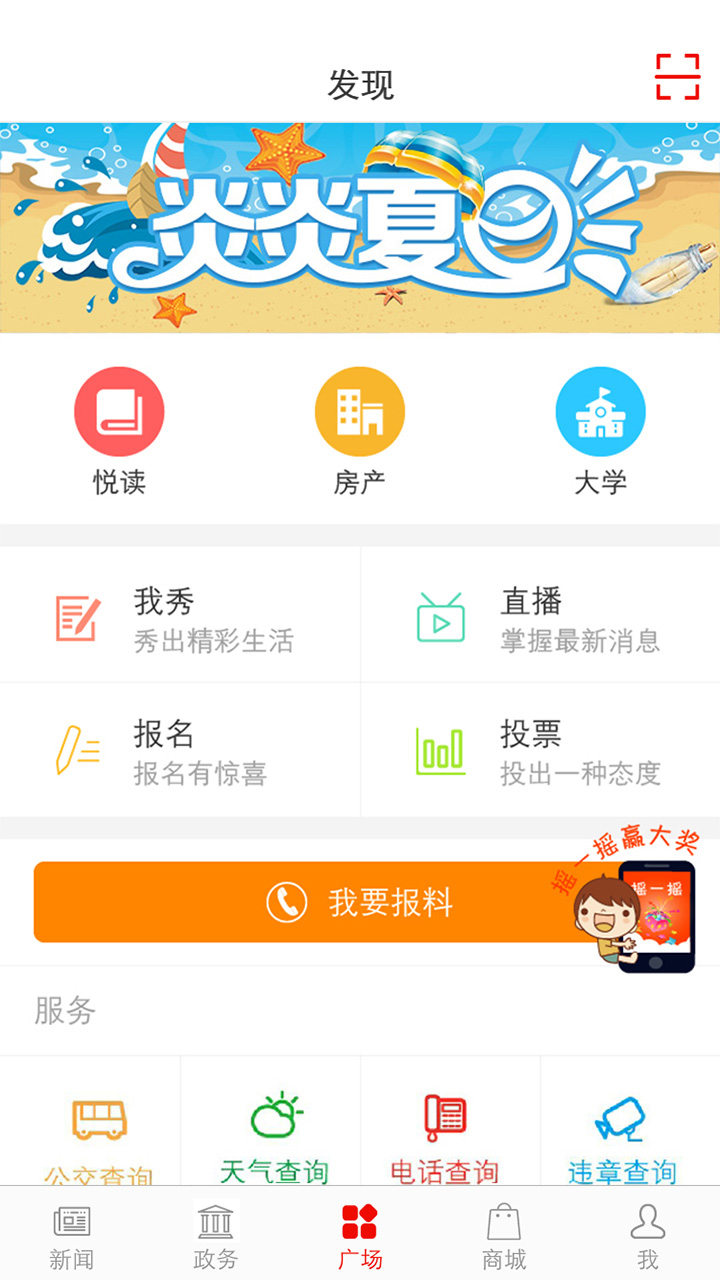Image resolution: width=720 pixels, height=1280 pixels.
Task: Open the 大学 university section
Action: click(600, 430)
